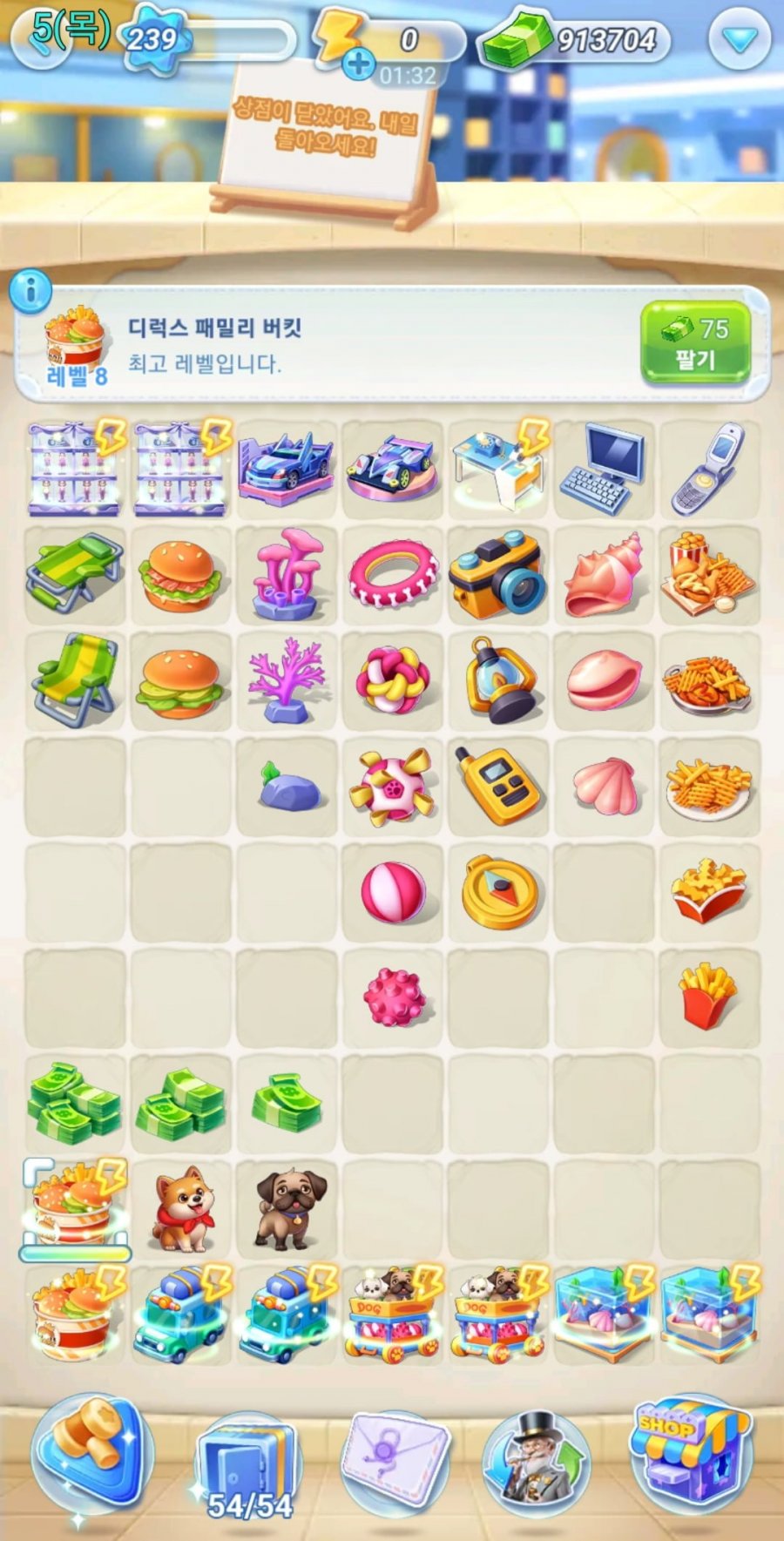Select the blue lantern item

point(498,680)
